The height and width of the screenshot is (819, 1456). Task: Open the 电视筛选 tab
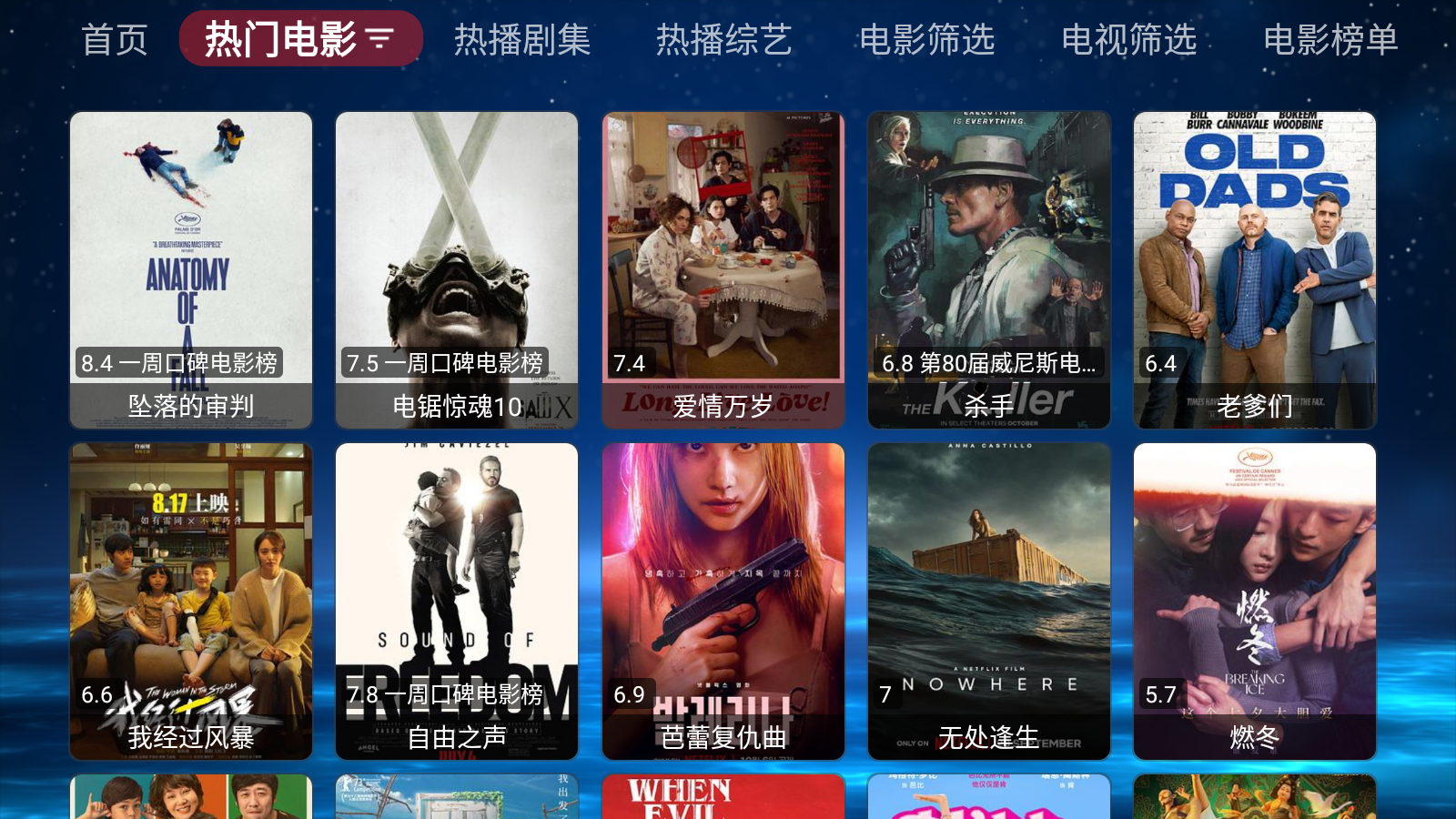[1128, 40]
